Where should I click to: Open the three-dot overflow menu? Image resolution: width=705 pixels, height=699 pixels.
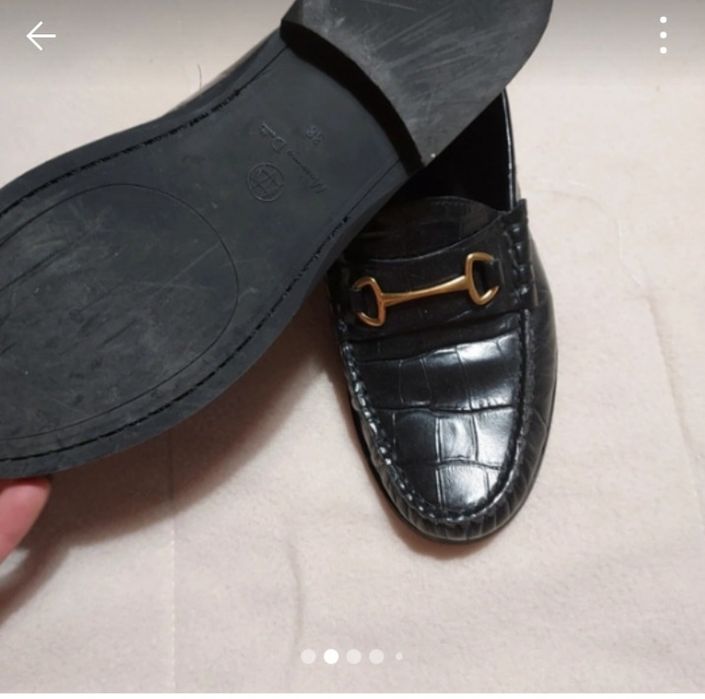[663, 36]
